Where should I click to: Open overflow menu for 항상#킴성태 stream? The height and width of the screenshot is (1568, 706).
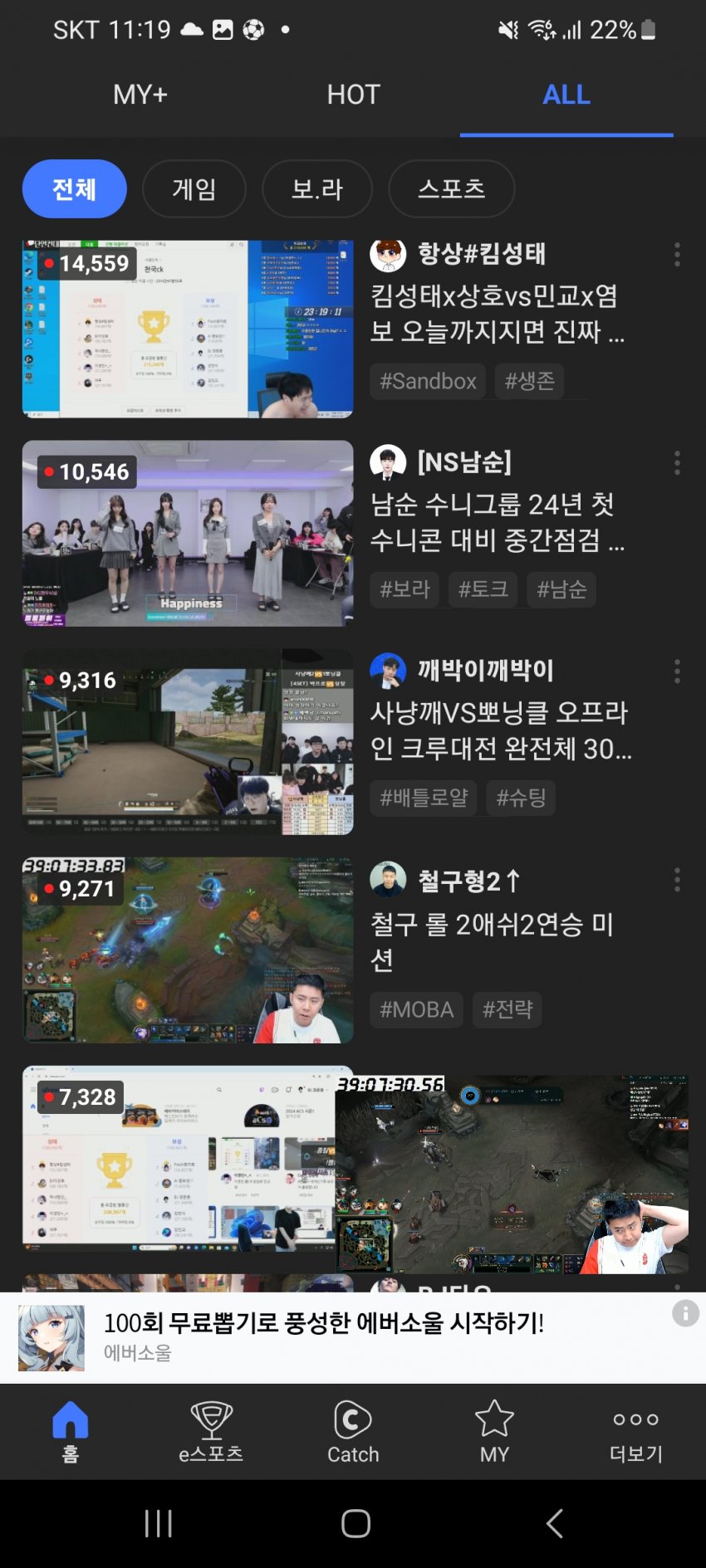(677, 254)
